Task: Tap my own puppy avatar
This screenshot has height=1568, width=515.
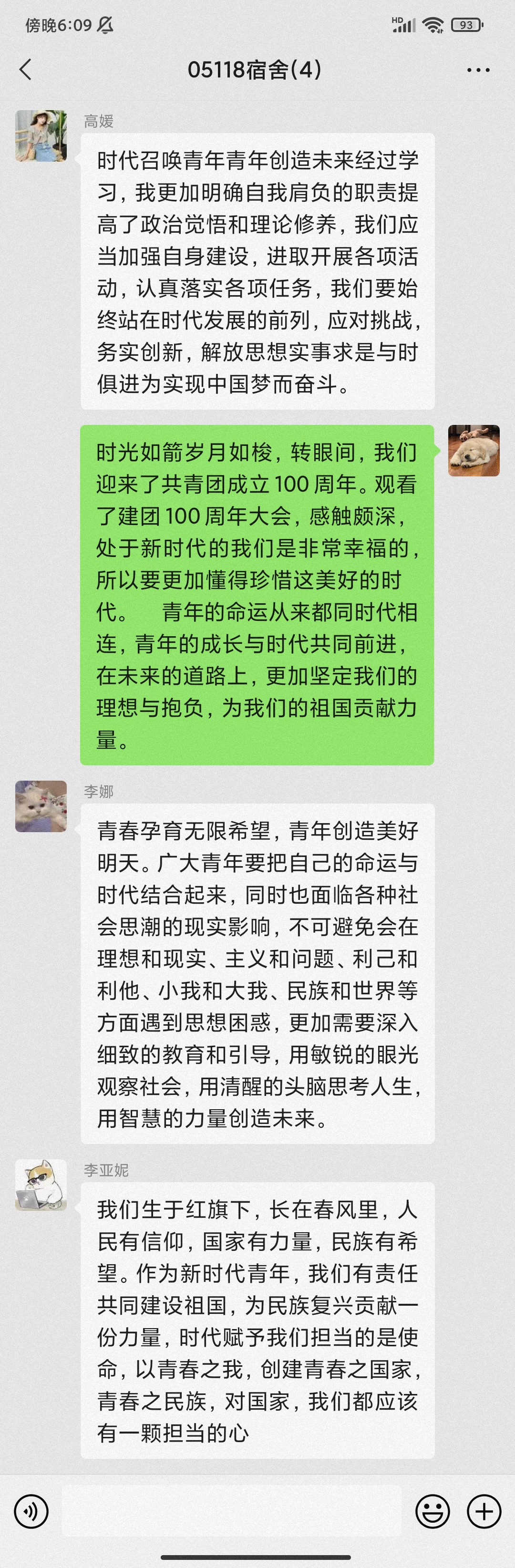Action: [474, 451]
